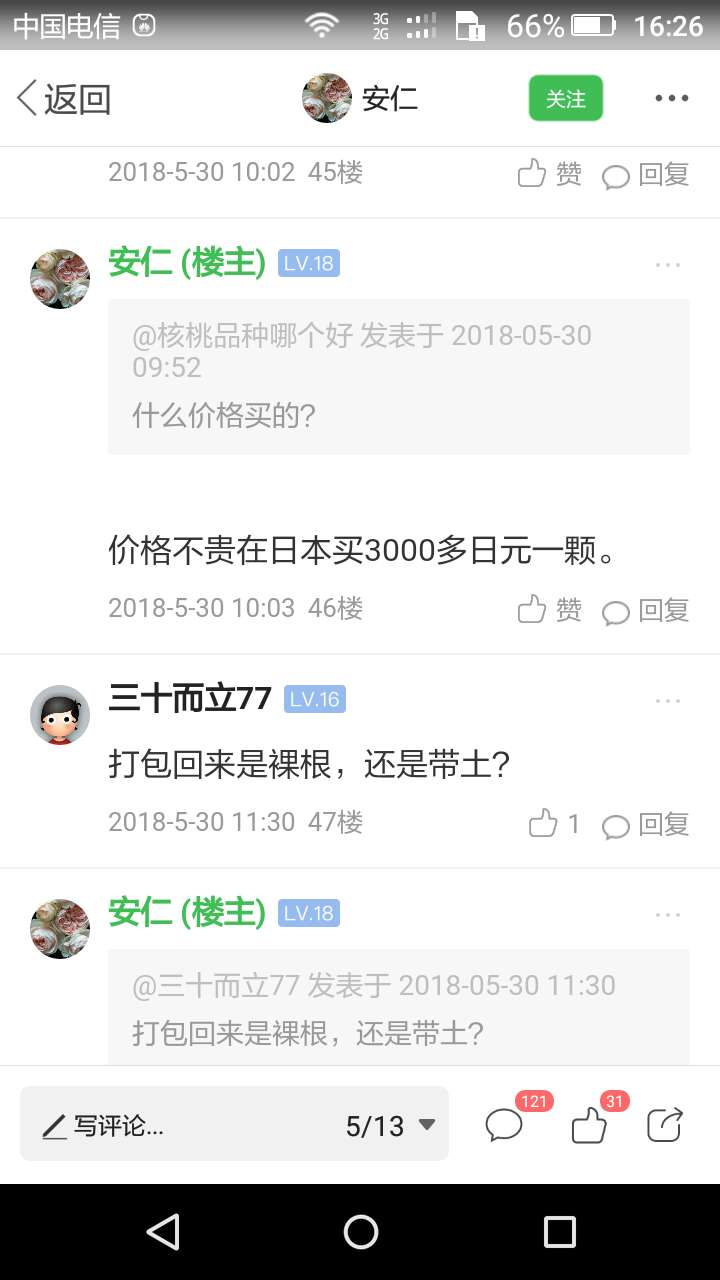Image resolution: width=720 pixels, height=1280 pixels.
Task: Tap the 写评论 field to comment
Action: (180, 1126)
